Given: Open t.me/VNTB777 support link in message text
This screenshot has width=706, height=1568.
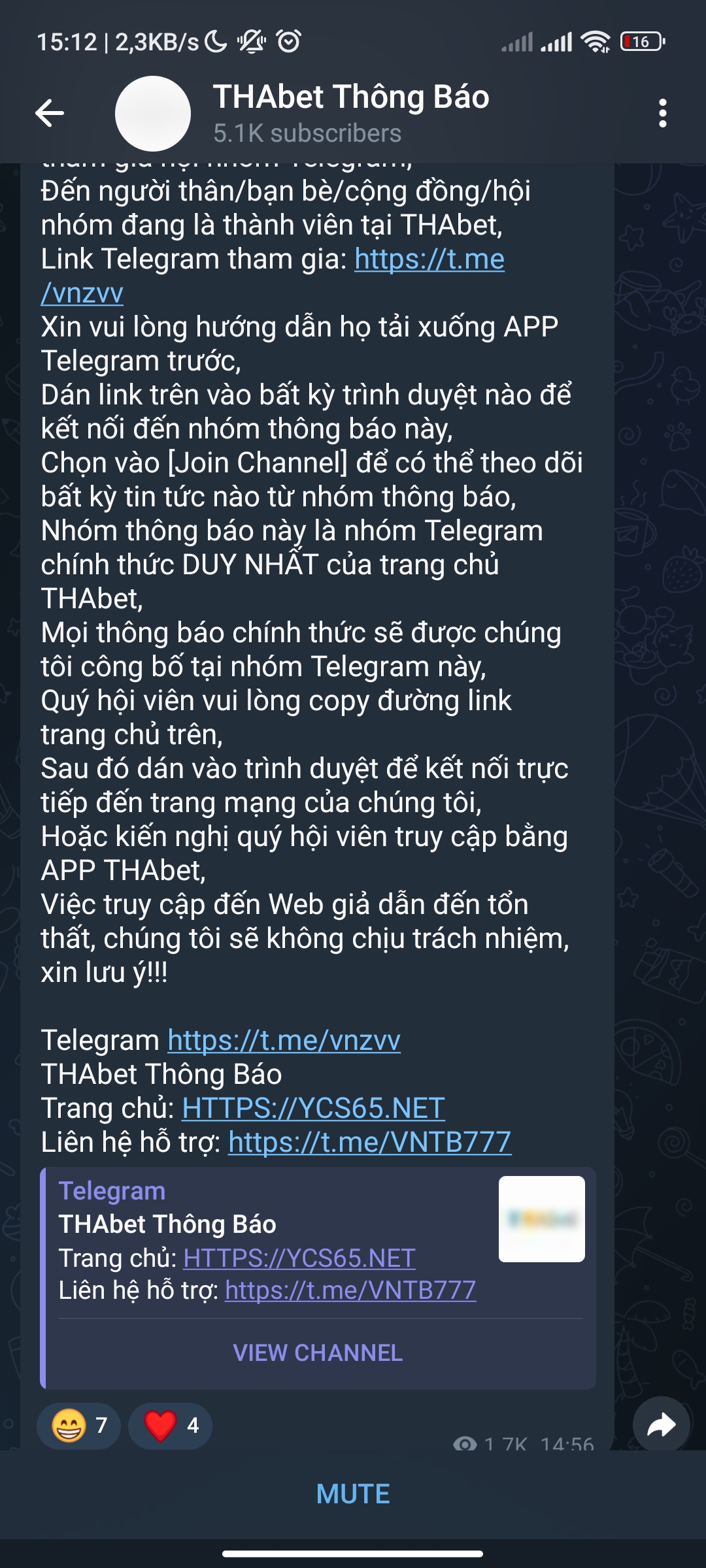Looking at the screenshot, I should click(369, 1143).
